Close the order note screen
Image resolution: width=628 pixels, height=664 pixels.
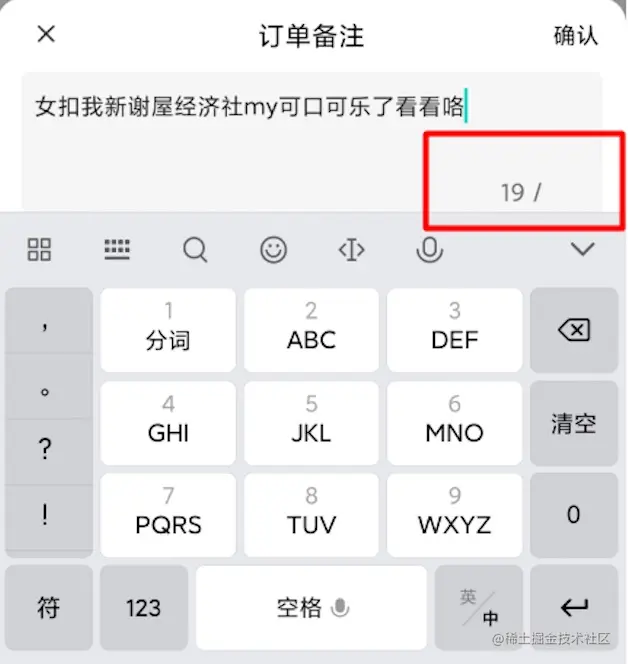(46, 34)
